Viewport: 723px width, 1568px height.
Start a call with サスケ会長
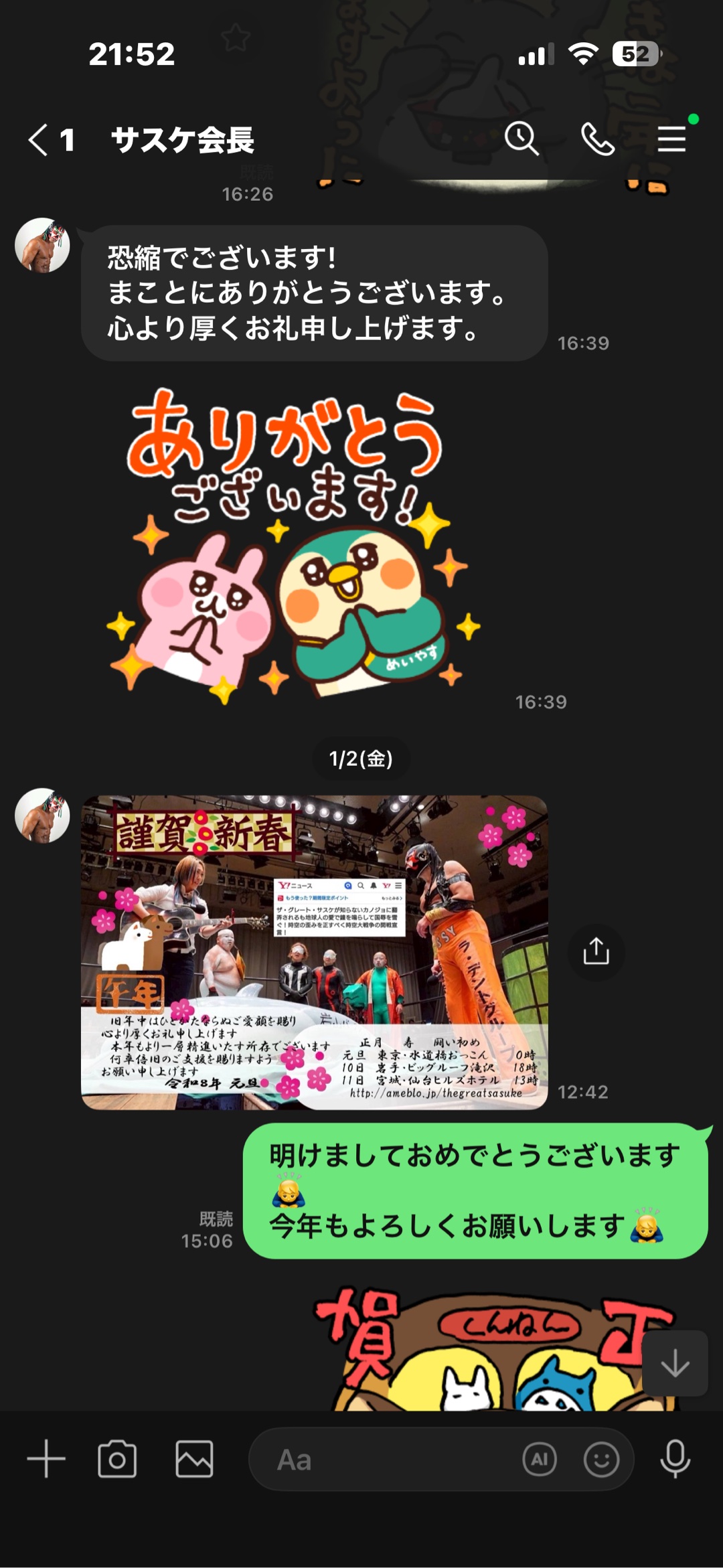(597, 139)
